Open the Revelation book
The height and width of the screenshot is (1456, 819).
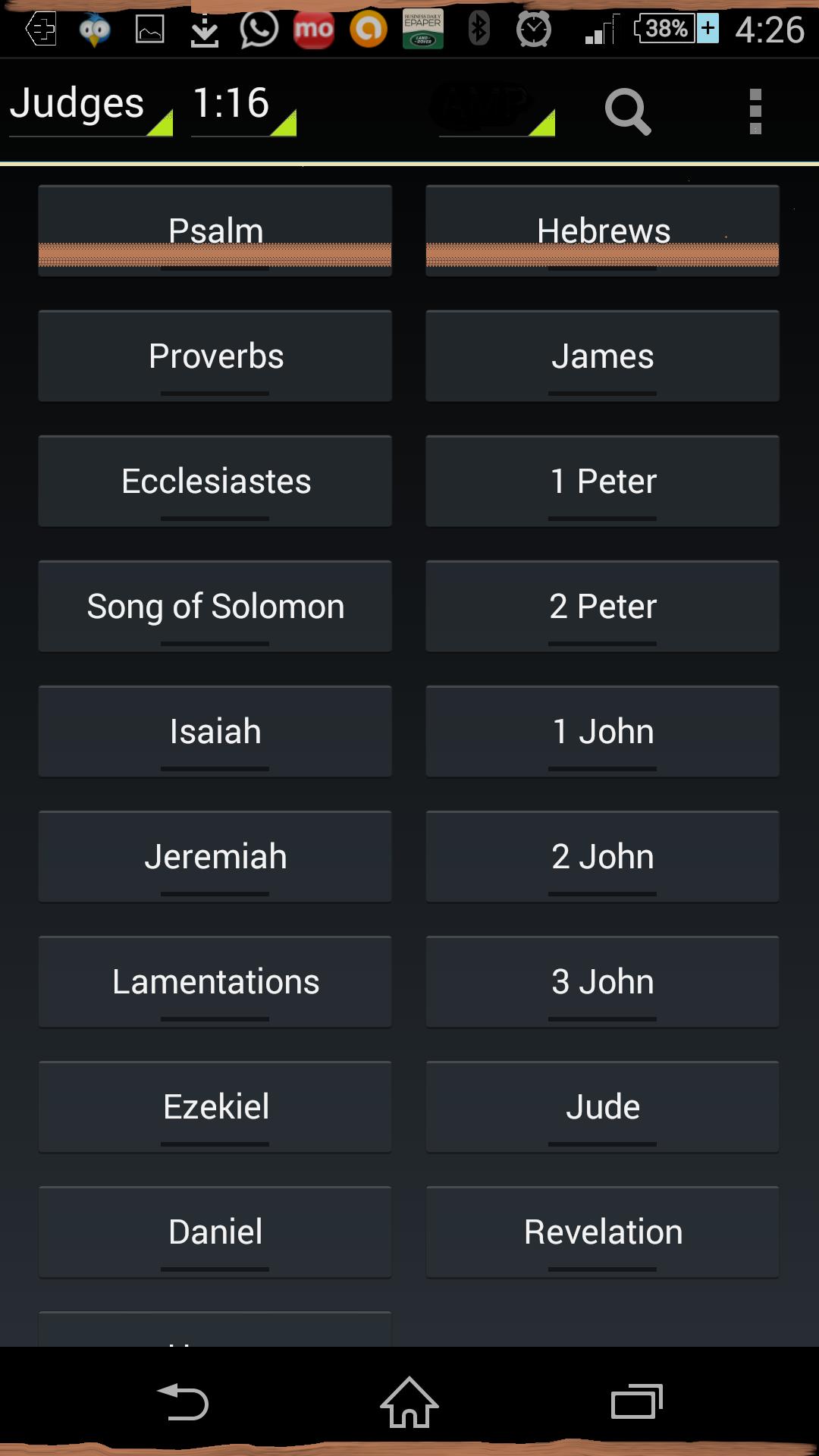(x=603, y=1232)
